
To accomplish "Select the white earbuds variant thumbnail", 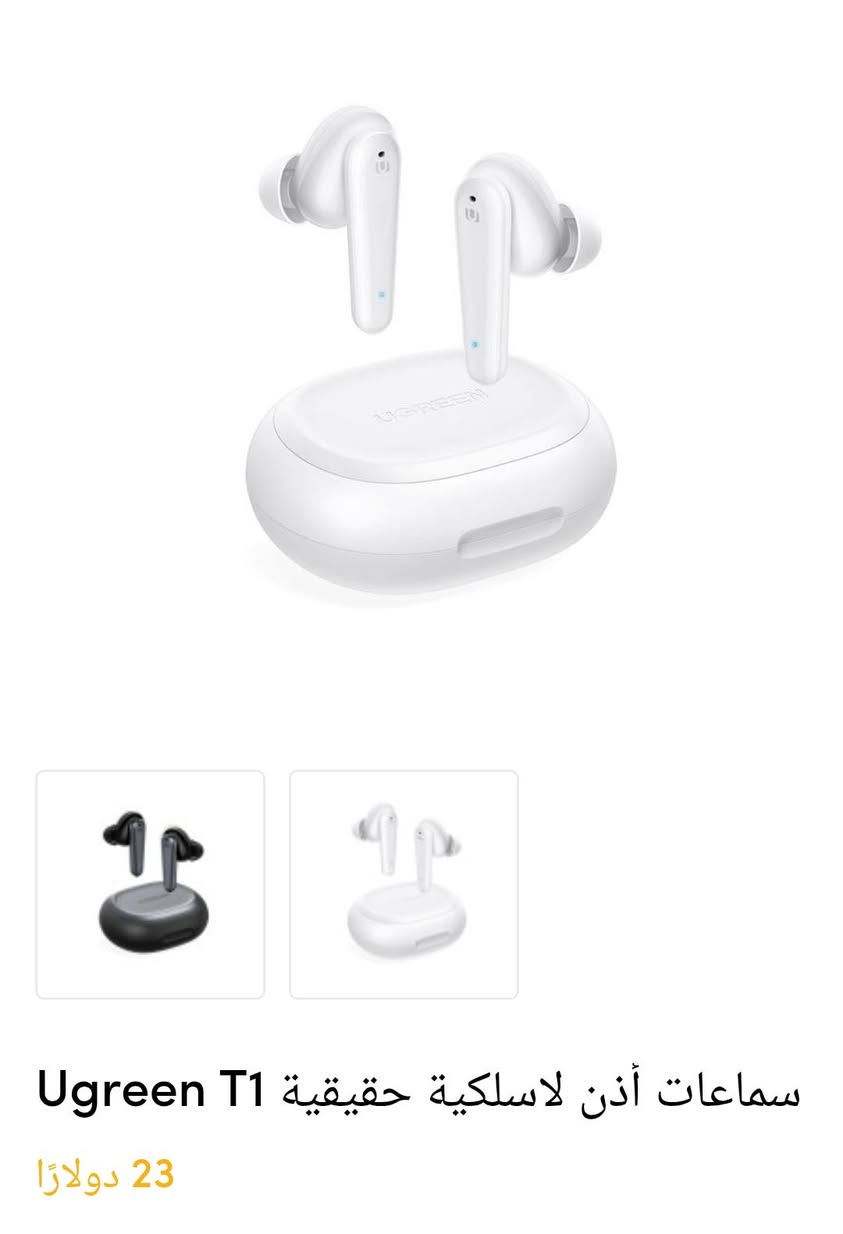I will pyautogui.click(x=404, y=884).
